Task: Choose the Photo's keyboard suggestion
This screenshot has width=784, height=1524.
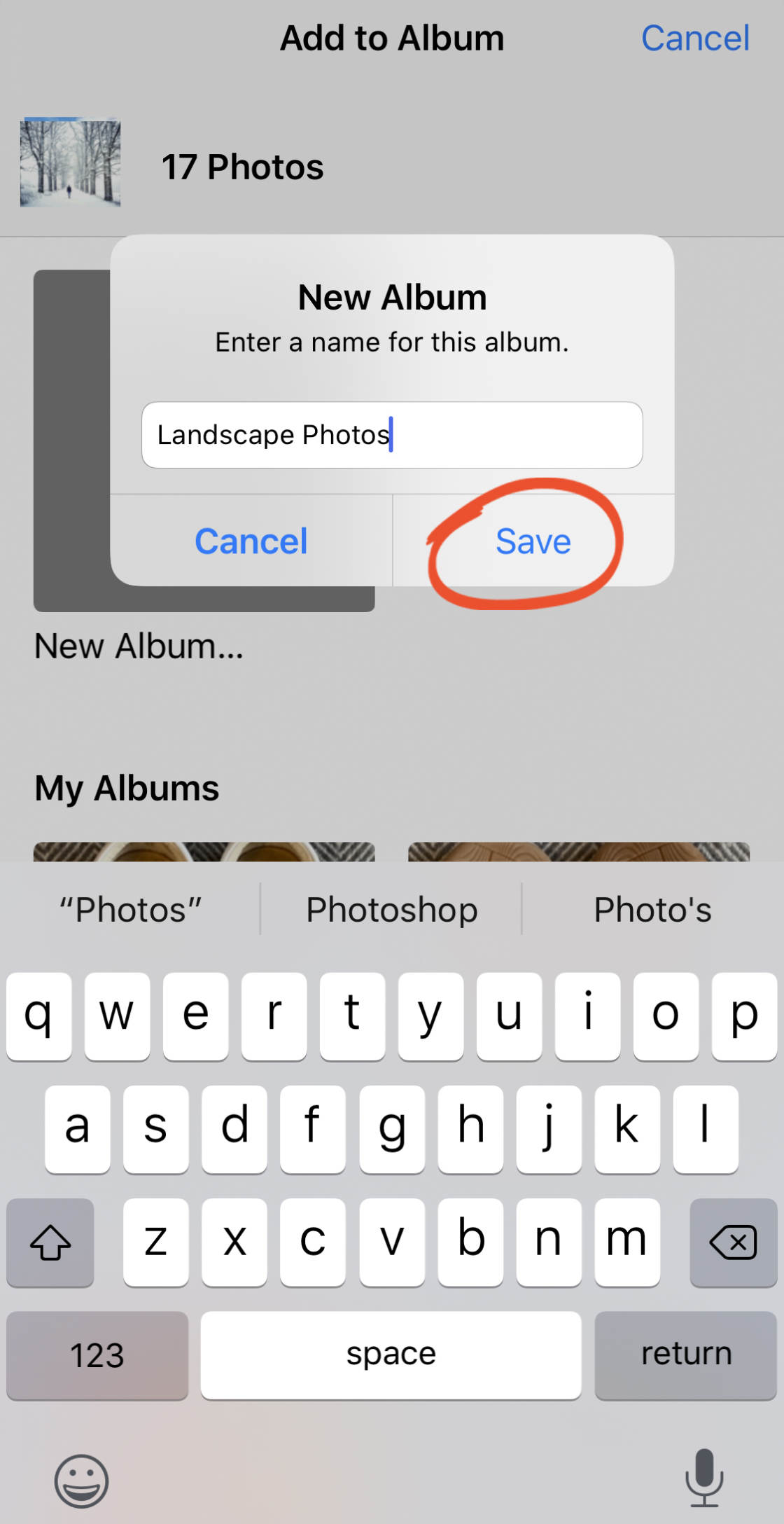Action: pos(652,910)
